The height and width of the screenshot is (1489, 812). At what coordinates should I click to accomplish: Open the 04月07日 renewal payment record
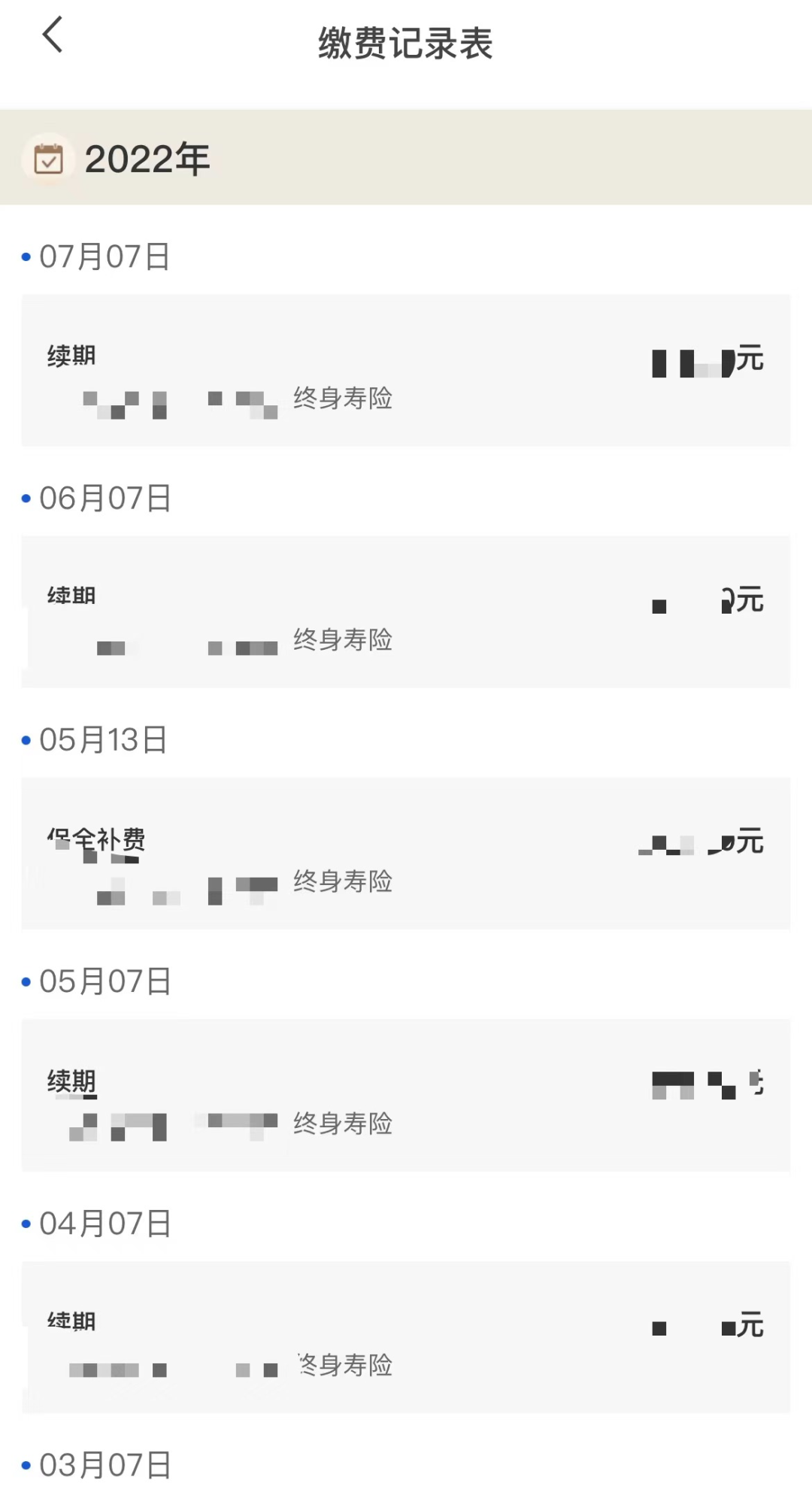[x=406, y=1337]
